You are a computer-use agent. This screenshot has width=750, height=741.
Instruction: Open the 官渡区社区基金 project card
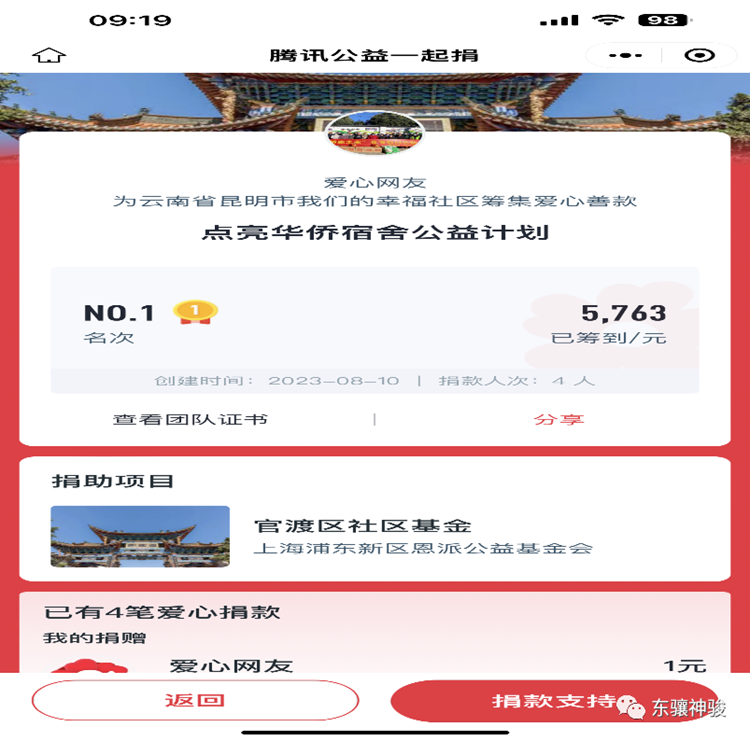(374, 536)
